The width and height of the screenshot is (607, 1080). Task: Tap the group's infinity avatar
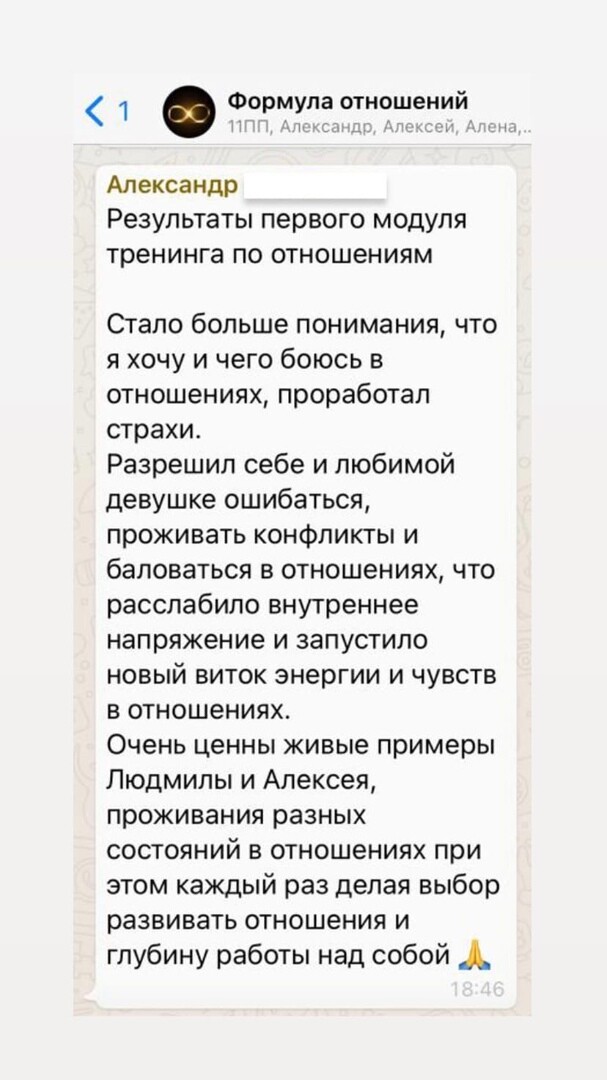click(x=189, y=112)
